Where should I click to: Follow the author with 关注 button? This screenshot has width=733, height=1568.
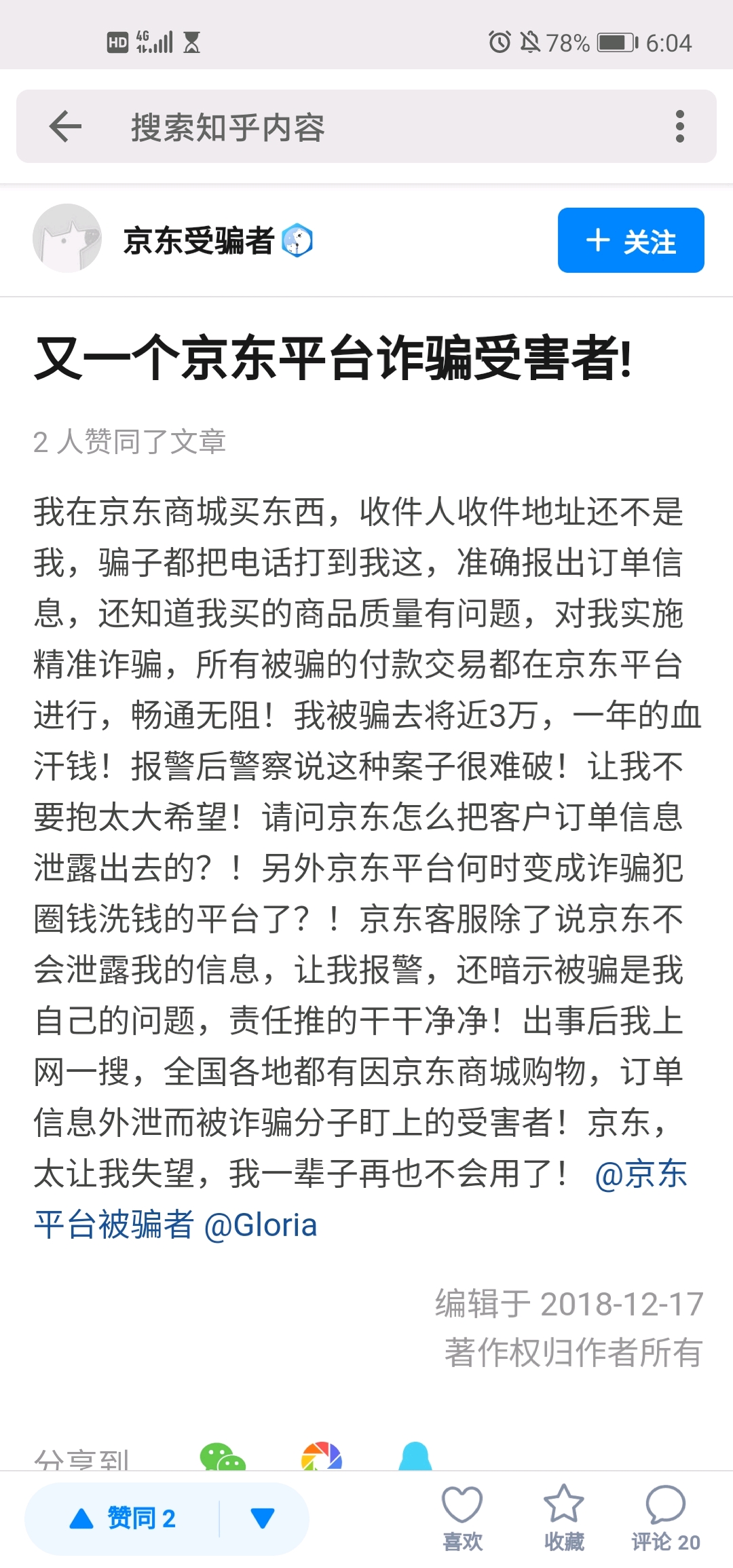coord(631,240)
